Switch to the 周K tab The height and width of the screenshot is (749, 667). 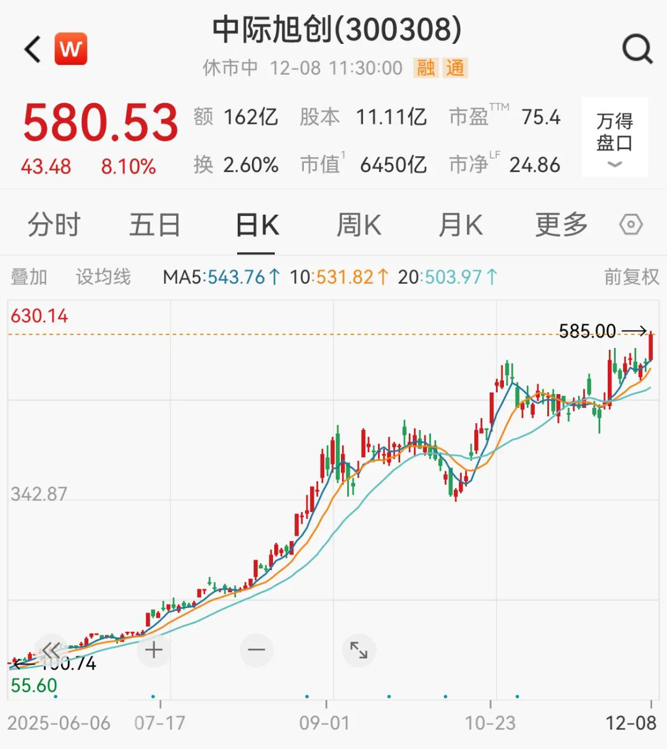tap(358, 225)
